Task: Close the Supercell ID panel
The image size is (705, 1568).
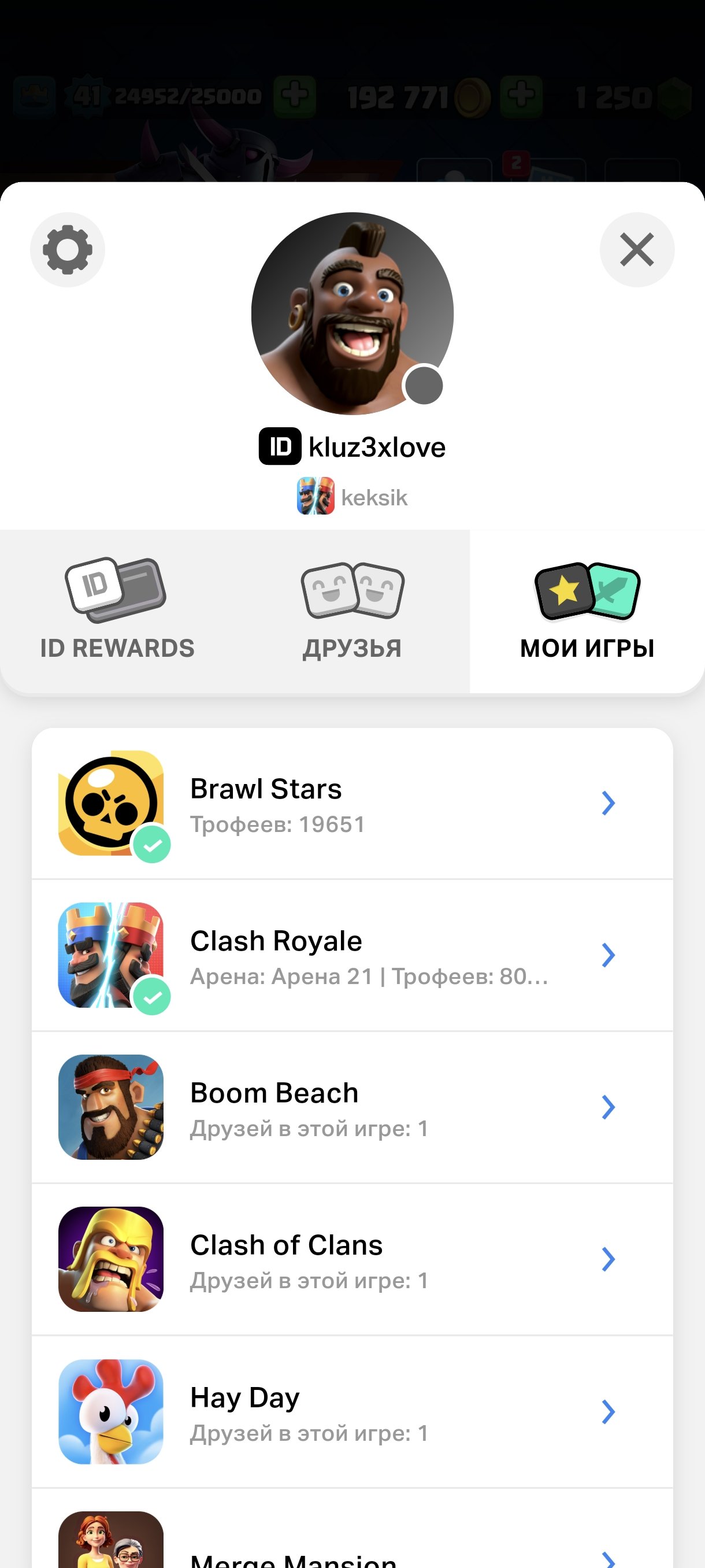Action: [x=636, y=250]
